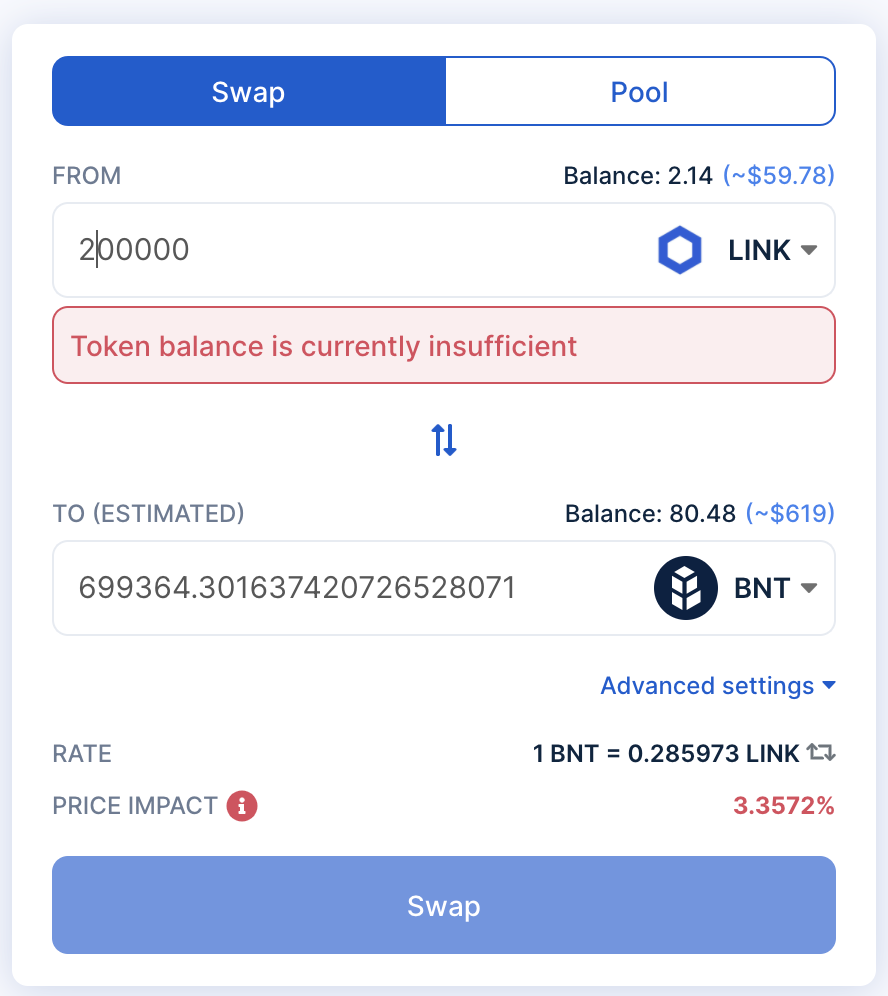Click the price impact info icon
This screenshot has height=996, width=888.
(241, 806)
